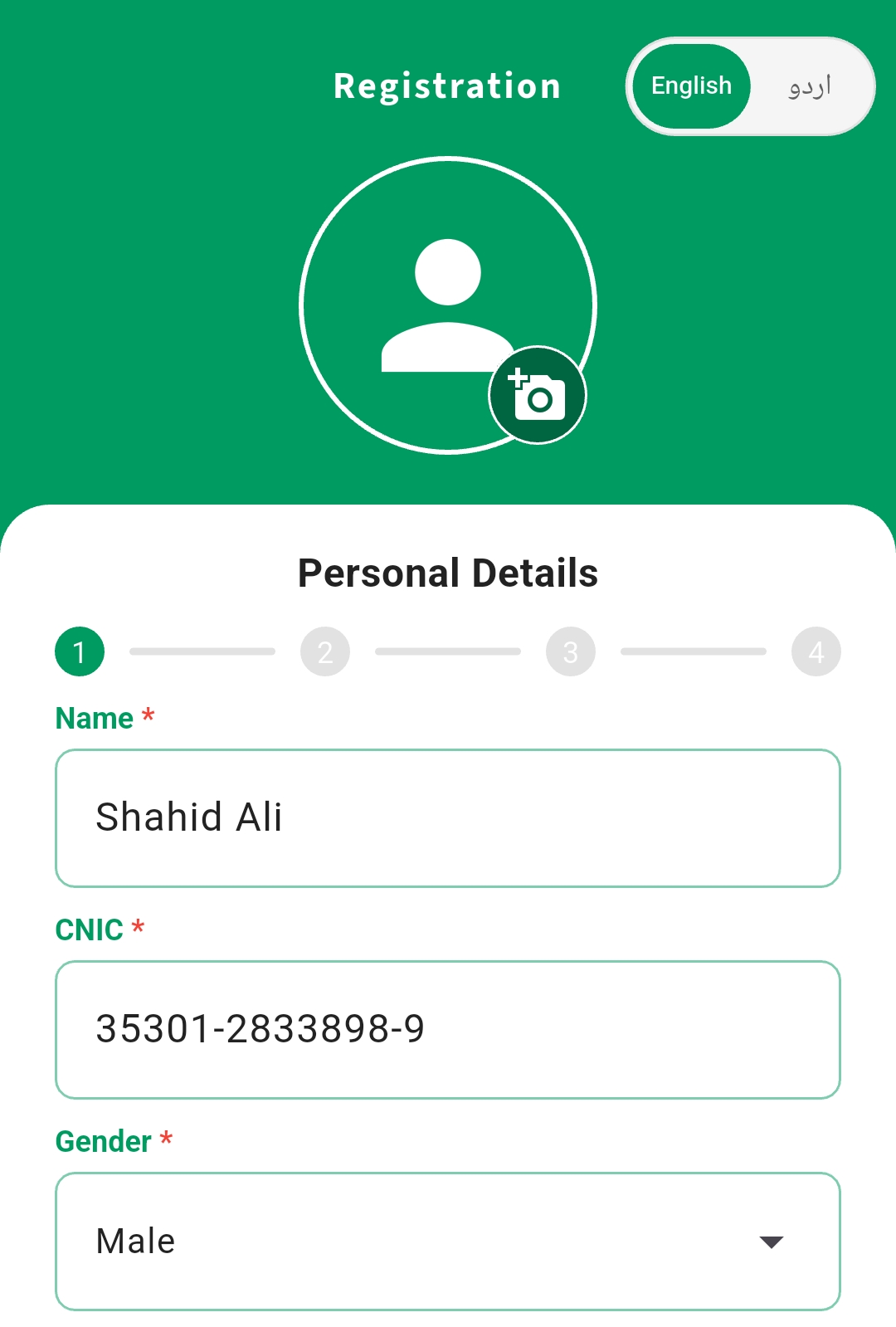Image resolution: width=896 pixels, height=1327 pixels.
Task: Tap the profile picture placeholder circle
Action: pyautogui.click(x=448, y=305)
